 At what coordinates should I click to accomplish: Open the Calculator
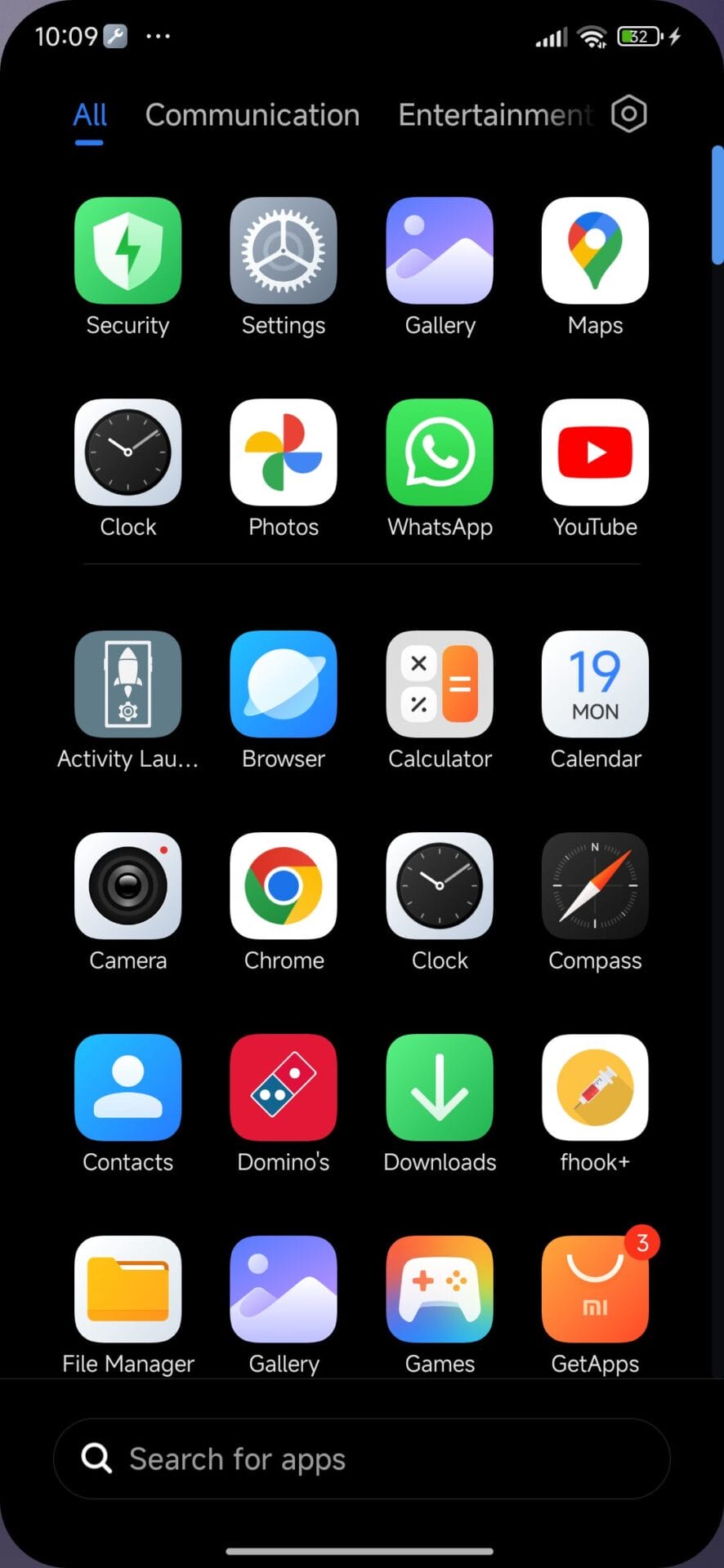coord(440,684)
